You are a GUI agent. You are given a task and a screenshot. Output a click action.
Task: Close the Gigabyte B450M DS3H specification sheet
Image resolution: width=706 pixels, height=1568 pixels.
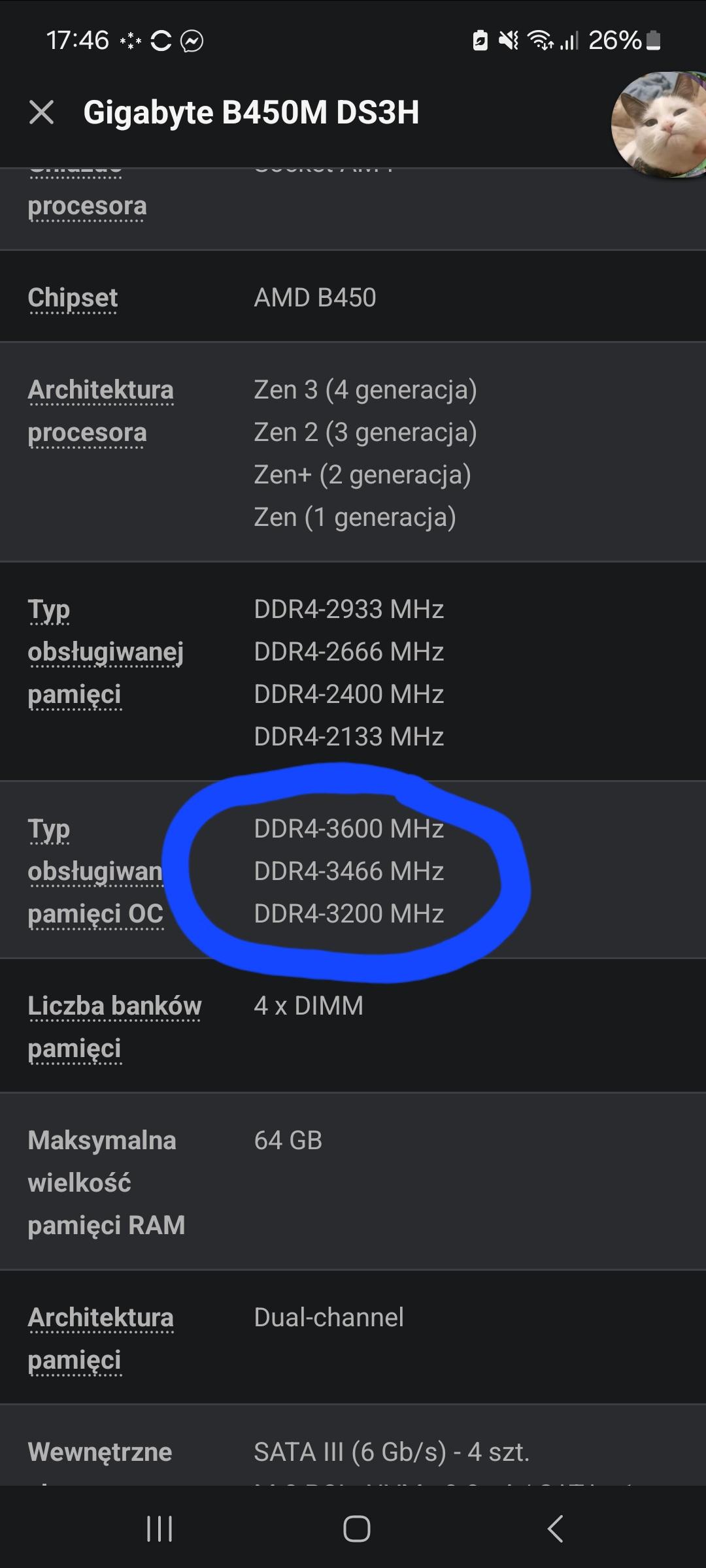(x=42, y=112)
